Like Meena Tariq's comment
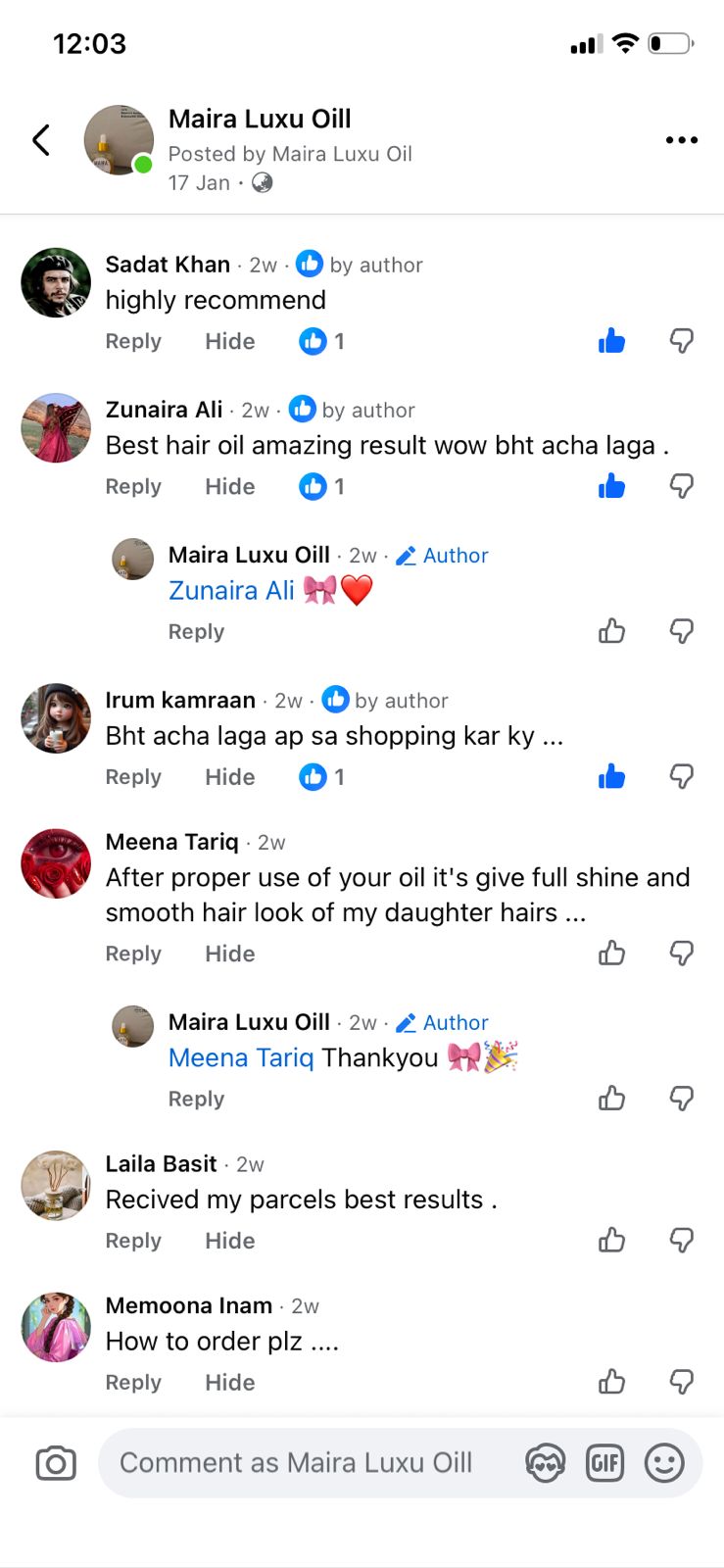 611,953
